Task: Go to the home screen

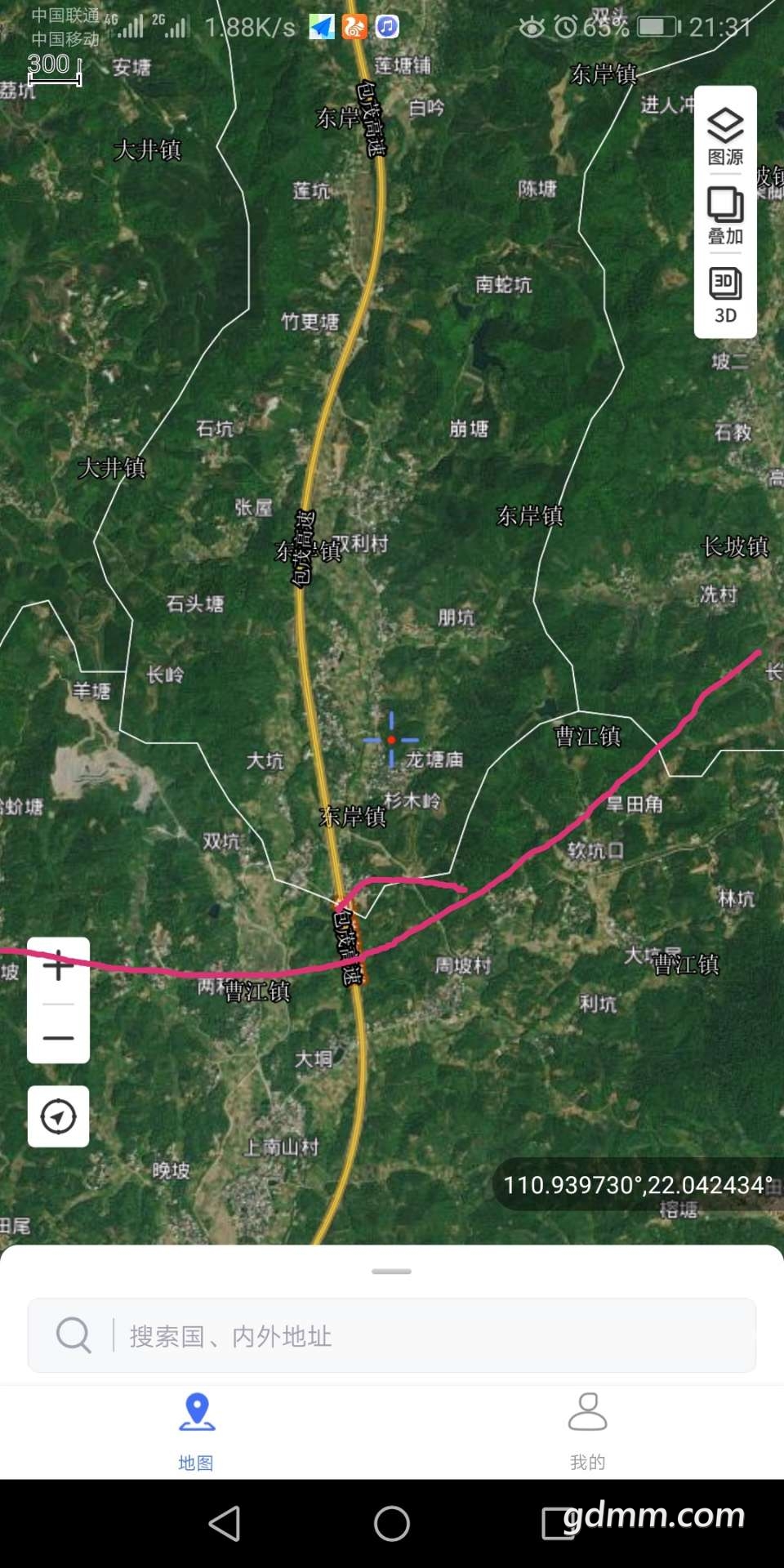Action: point(392,1523)
